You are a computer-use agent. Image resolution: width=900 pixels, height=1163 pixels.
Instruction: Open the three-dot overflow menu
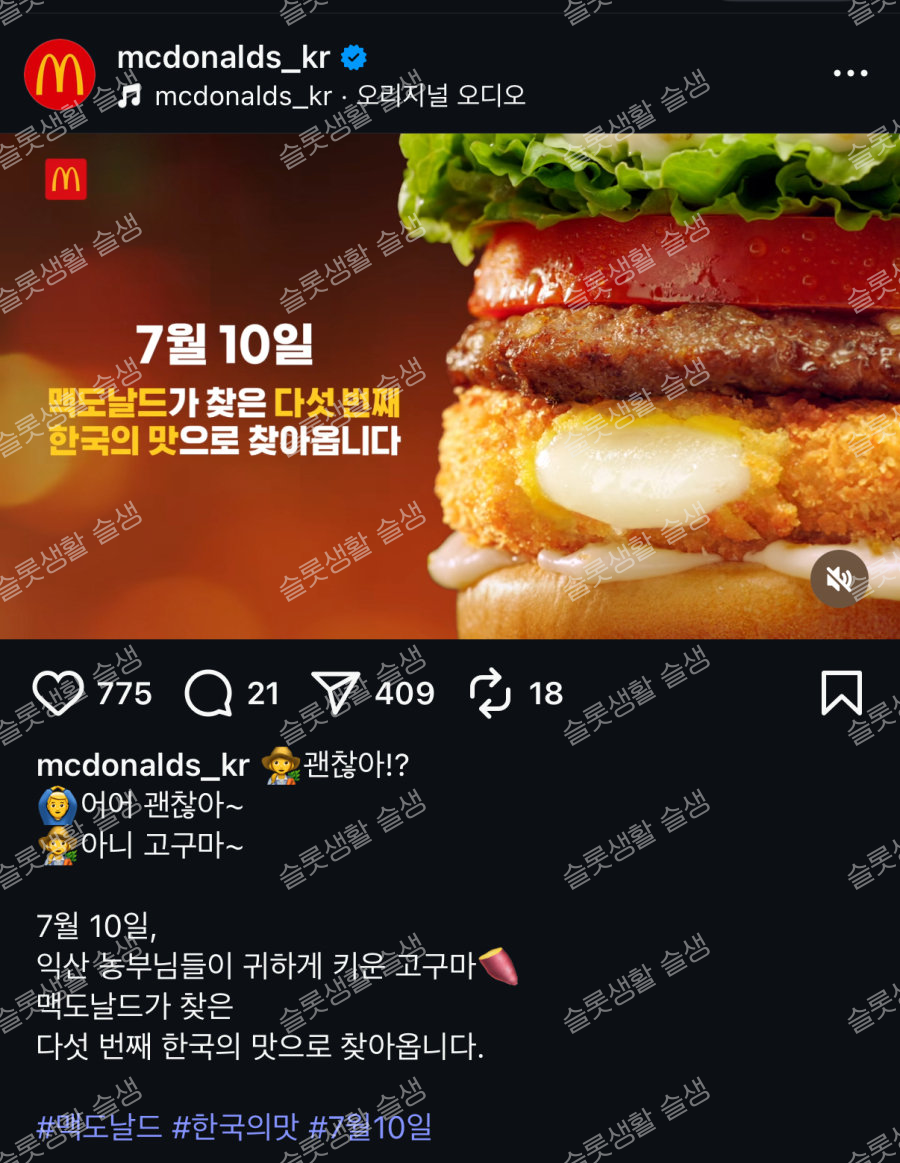click(850, 74)
